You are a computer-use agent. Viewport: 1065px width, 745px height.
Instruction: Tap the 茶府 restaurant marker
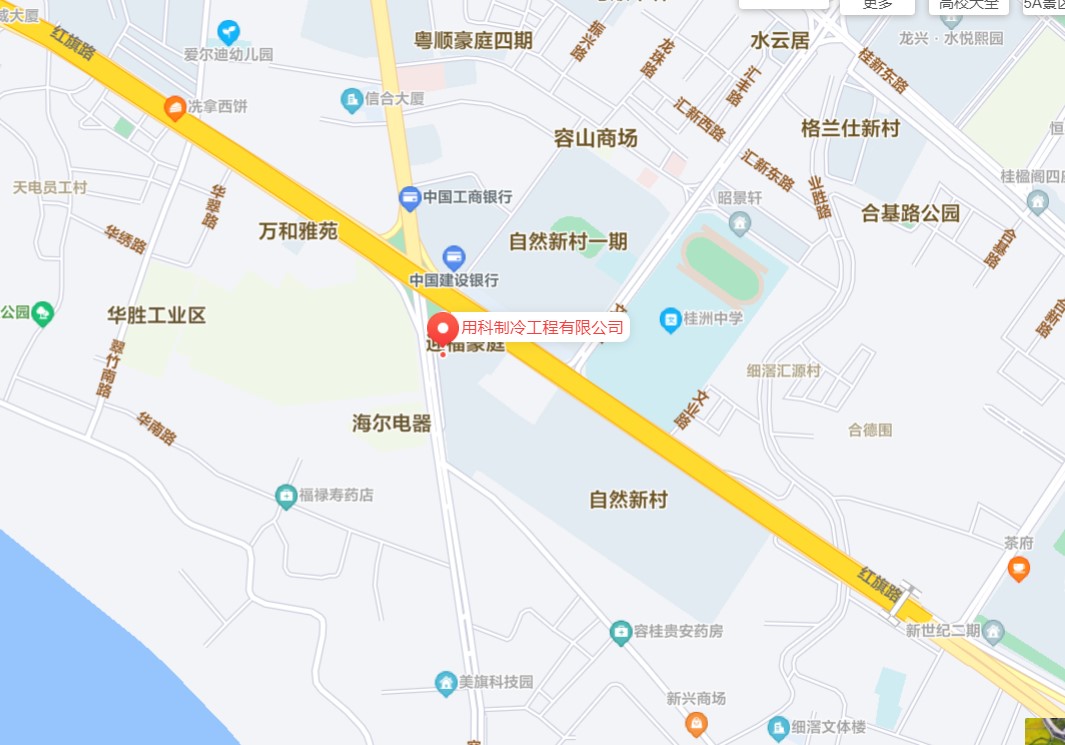pyautogui.click(x=1018, y=569)
